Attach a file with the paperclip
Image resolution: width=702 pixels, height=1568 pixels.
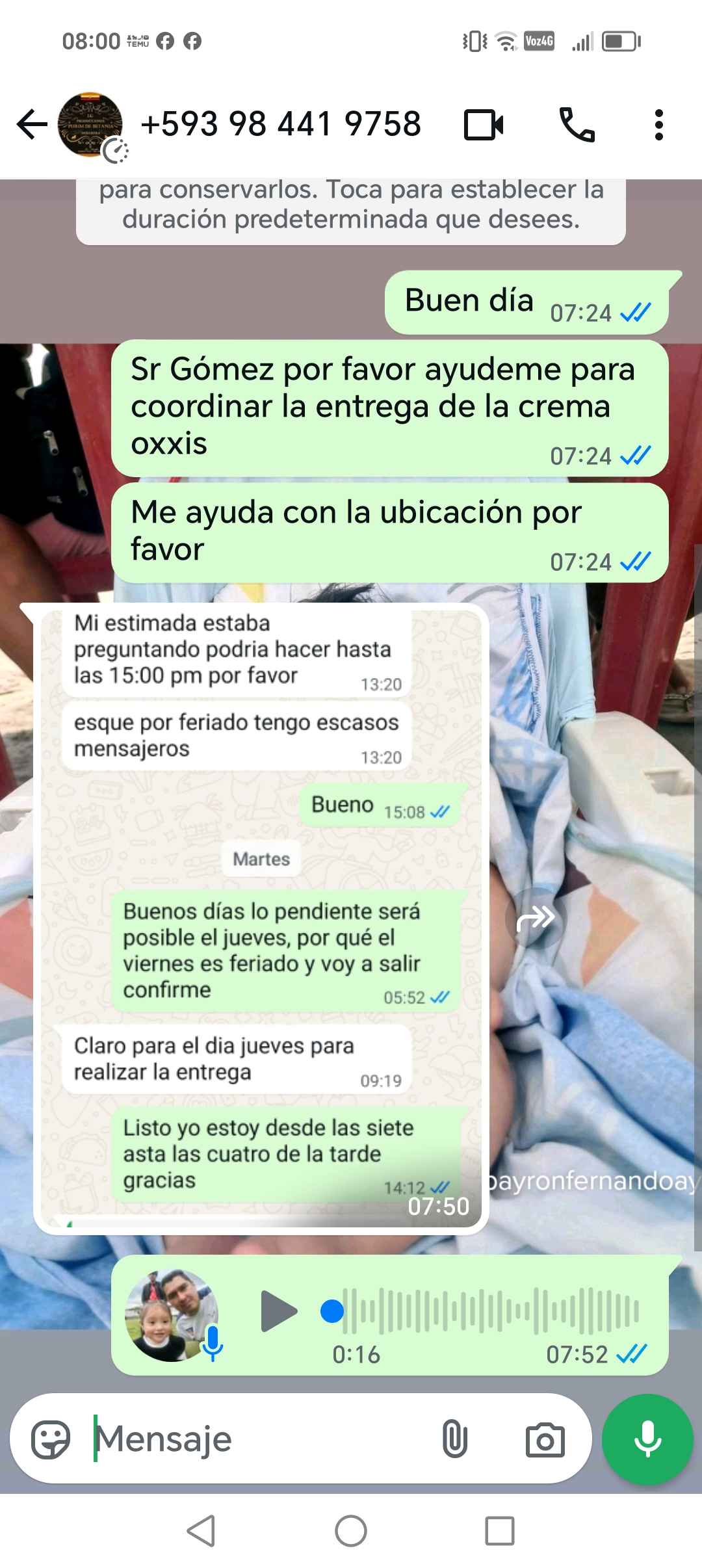pyautogui.click(x=454, y=1440)
